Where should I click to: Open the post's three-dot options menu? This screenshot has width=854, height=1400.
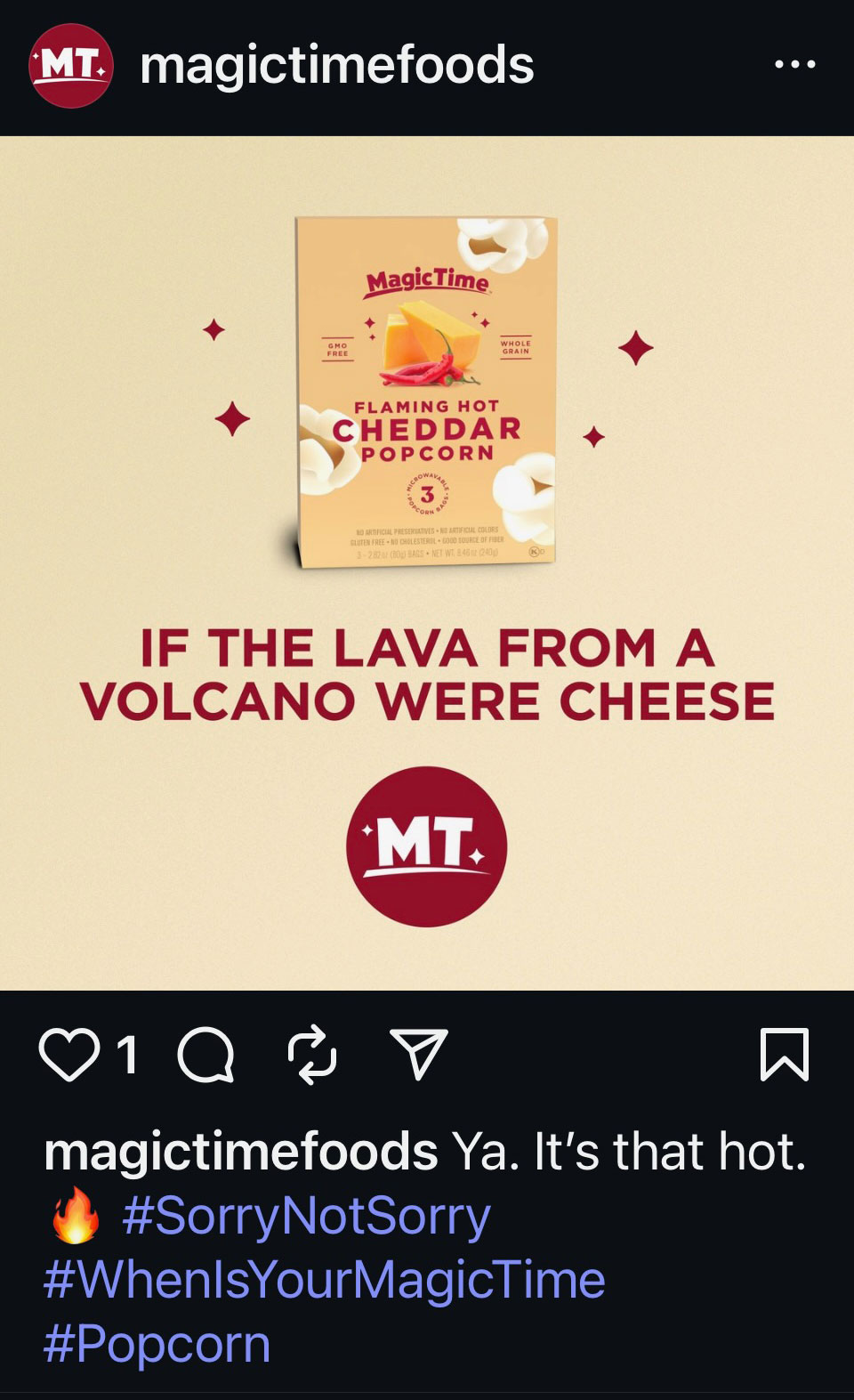pyautogui.click(x=794, y=64)
